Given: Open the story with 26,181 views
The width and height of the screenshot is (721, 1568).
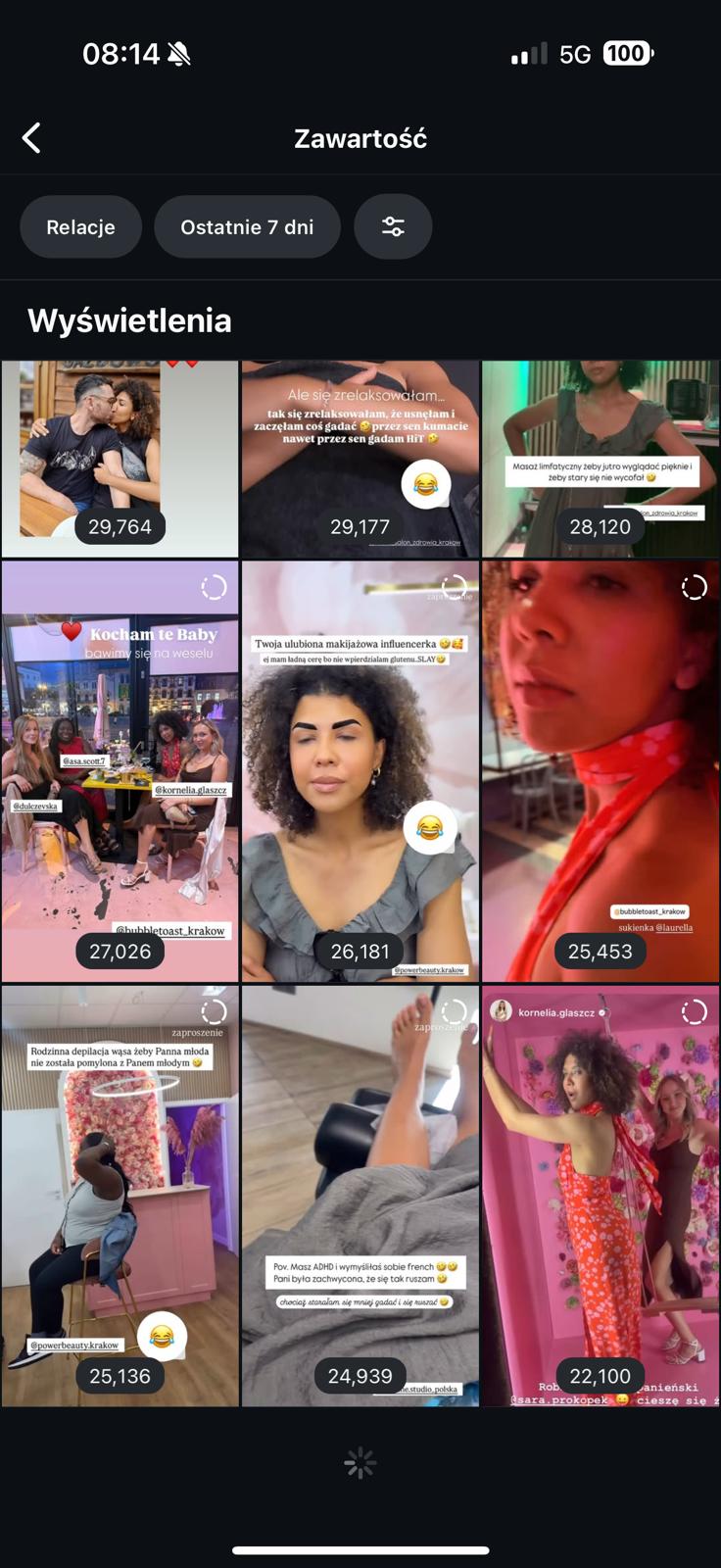Looking at the screenshot, I should [x=360, y=770].
